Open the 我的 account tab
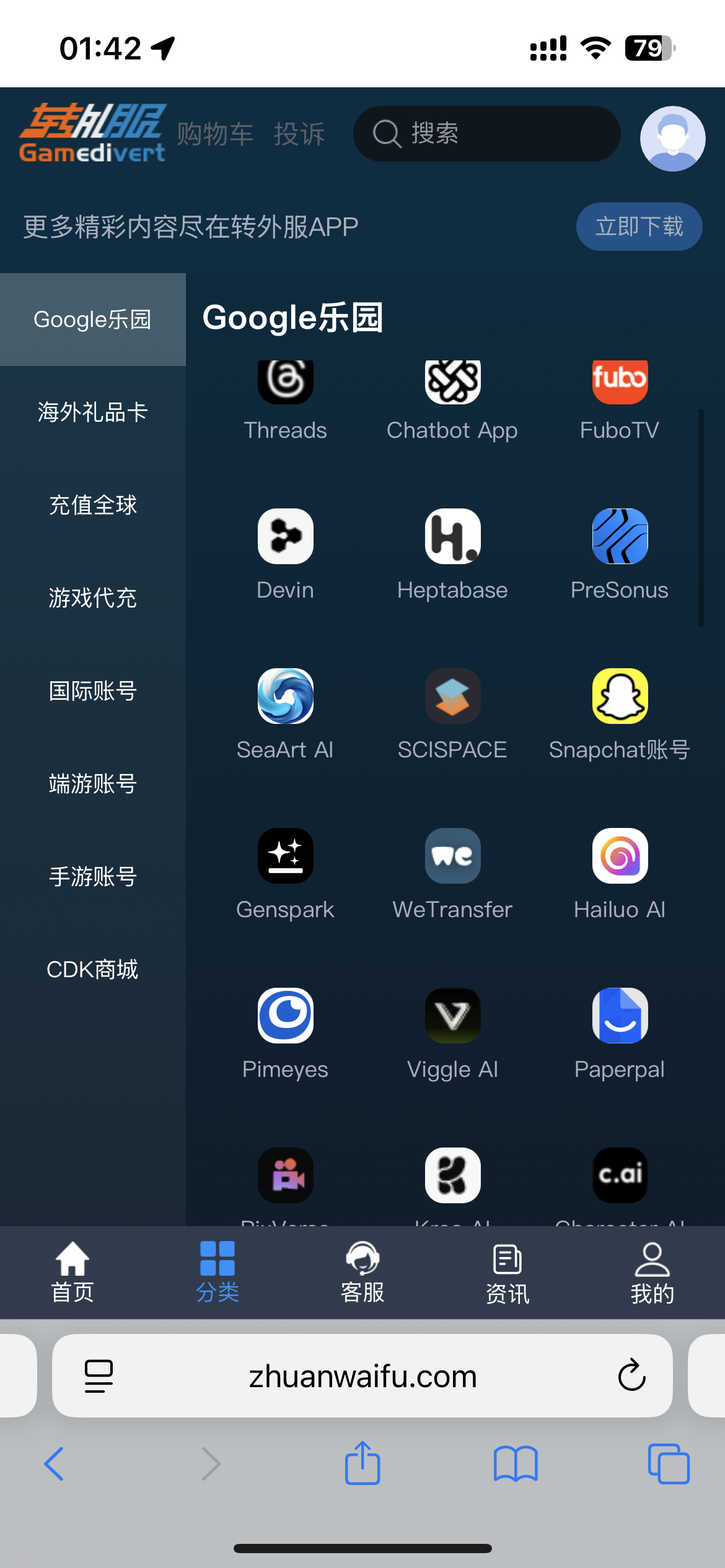The height and width of the screenshot is (1568, 725). 652,1272
